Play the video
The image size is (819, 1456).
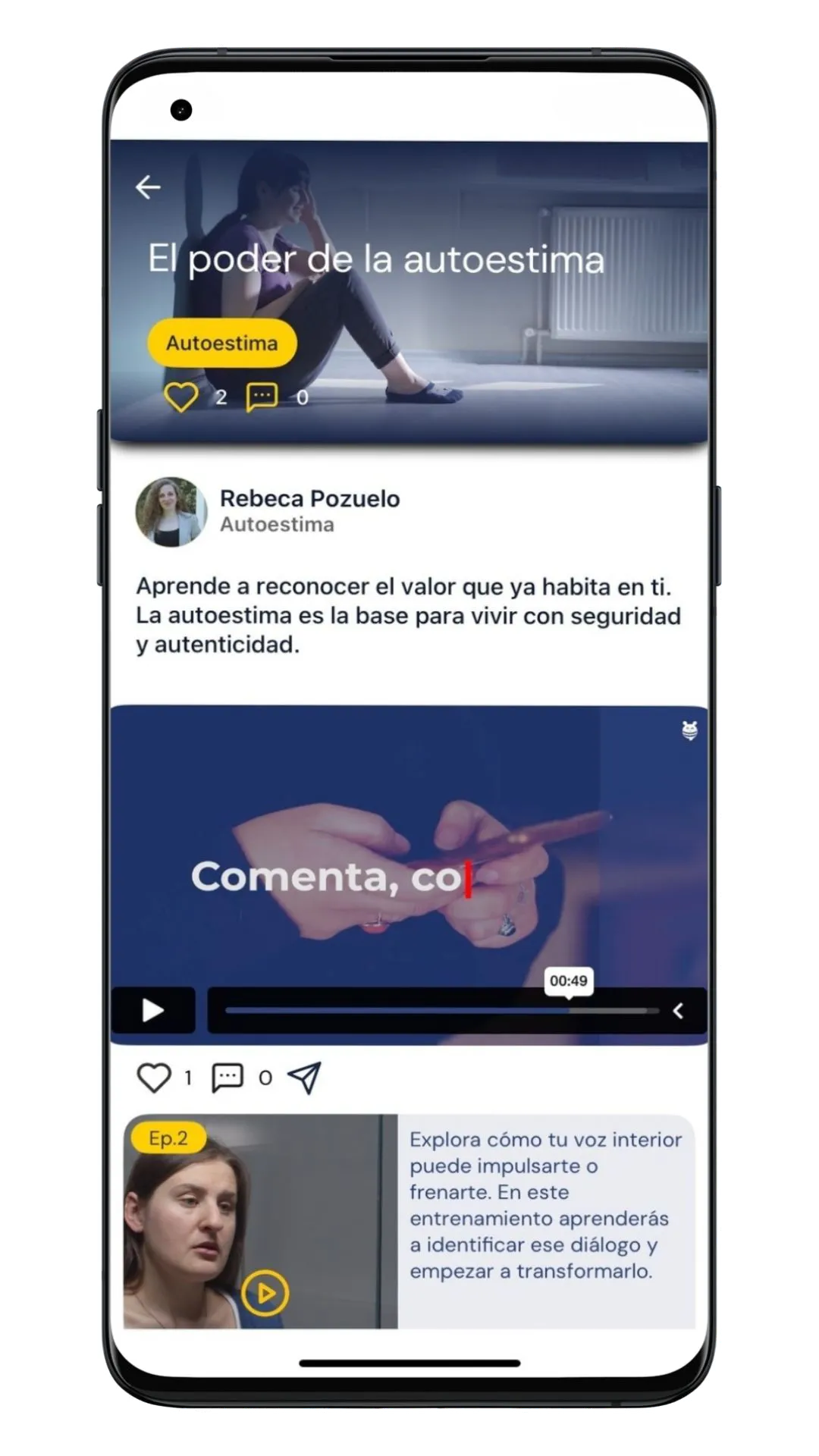pos(153,1010)
